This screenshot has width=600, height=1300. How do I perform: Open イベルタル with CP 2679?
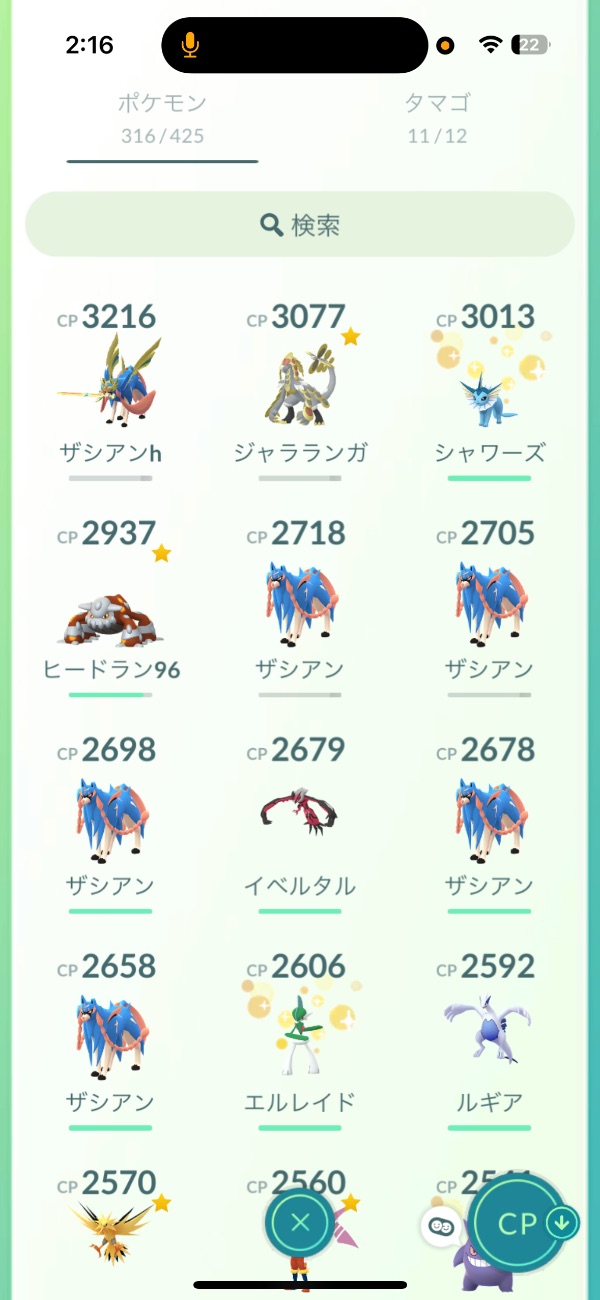tap(300, 815)
